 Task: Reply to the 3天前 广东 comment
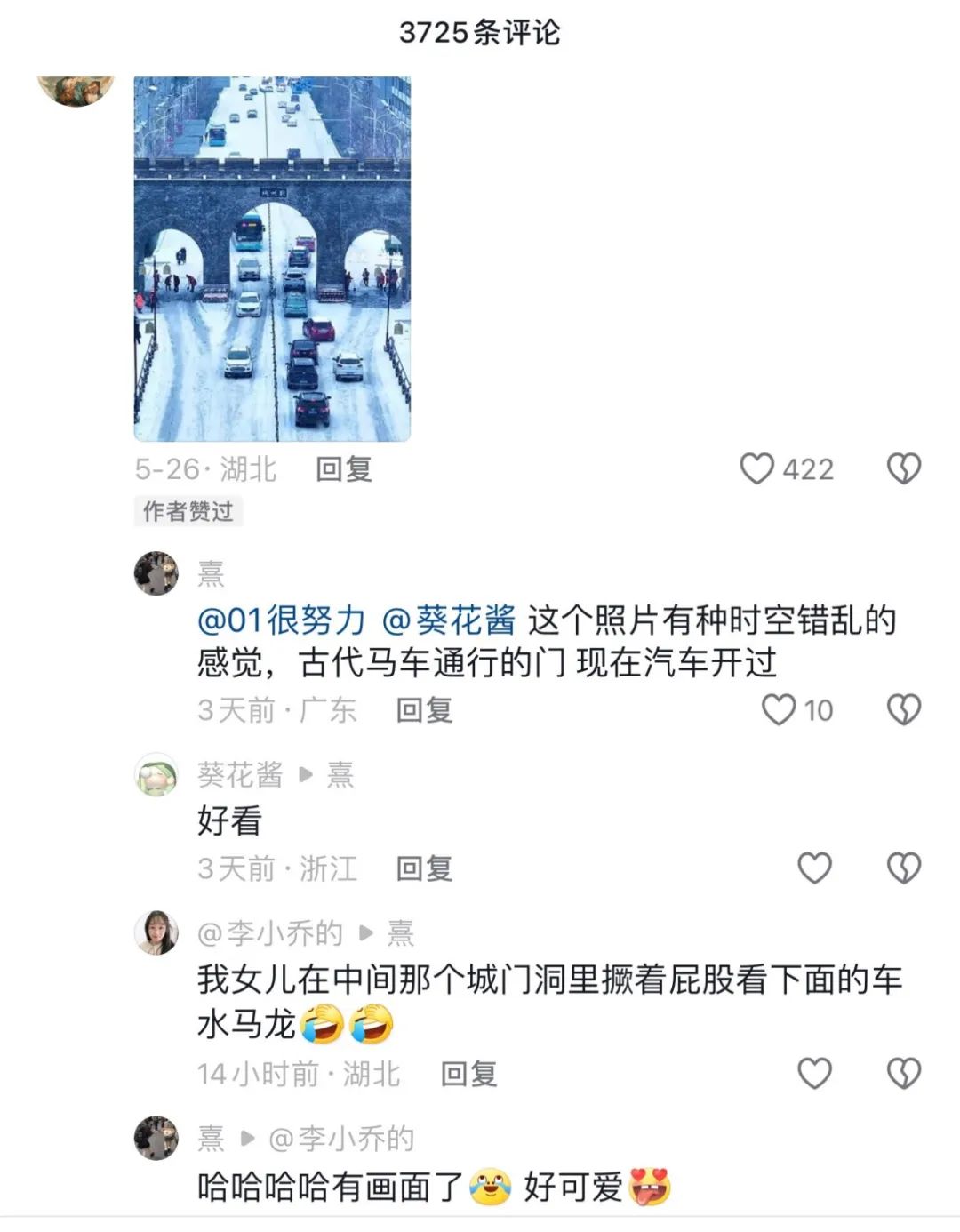click(424, 710)
